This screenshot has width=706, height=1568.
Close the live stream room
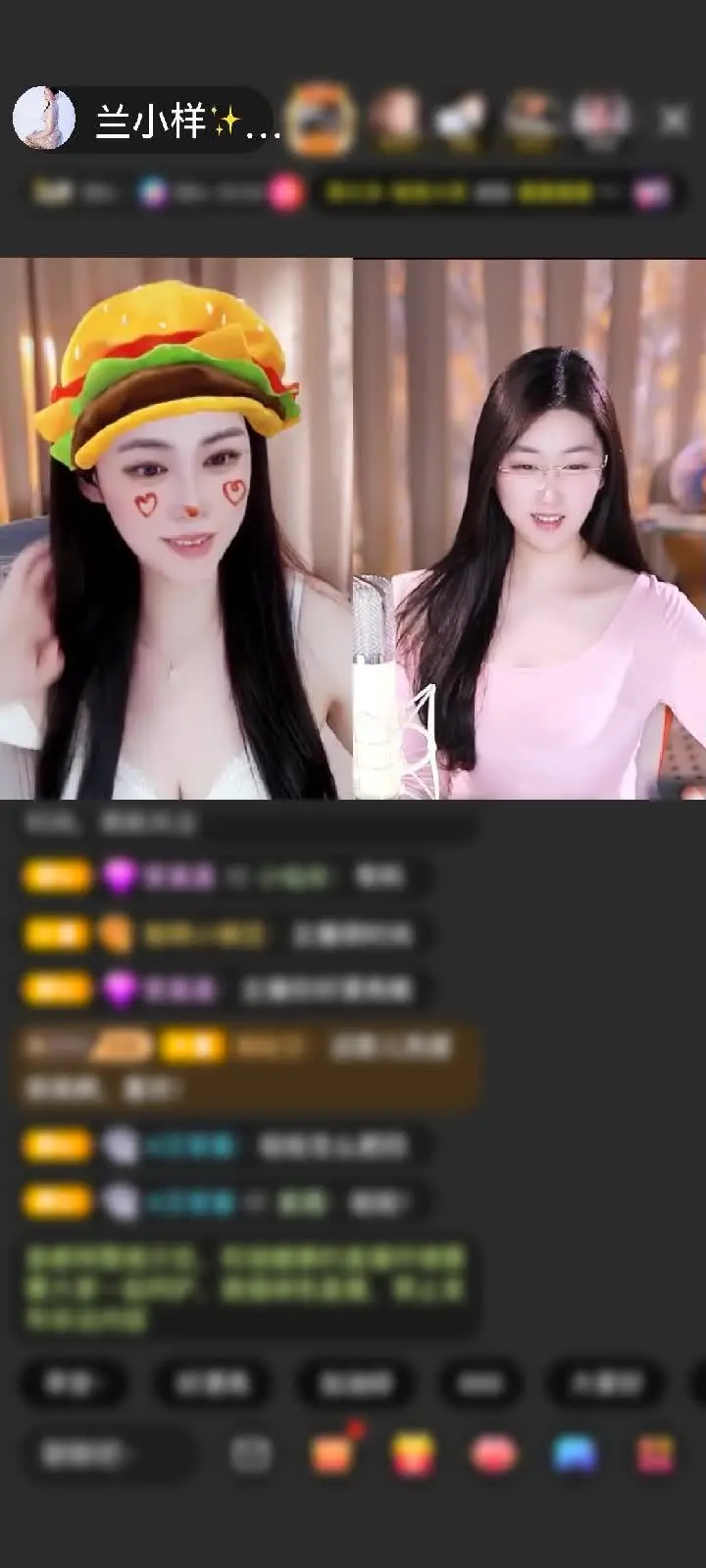click(x=673, y=121)
